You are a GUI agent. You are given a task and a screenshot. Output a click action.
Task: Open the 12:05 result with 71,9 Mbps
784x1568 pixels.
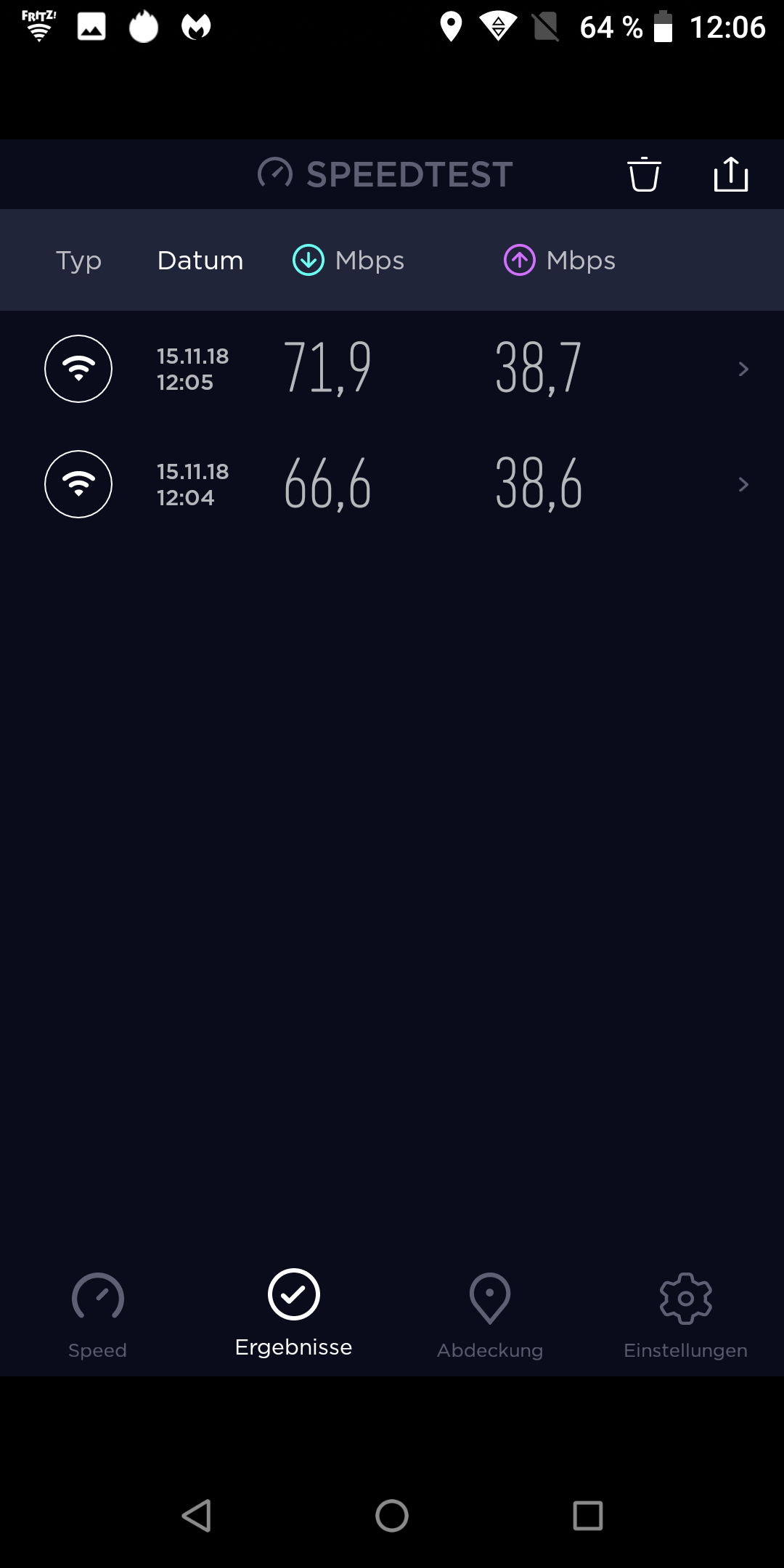(392, 369)
